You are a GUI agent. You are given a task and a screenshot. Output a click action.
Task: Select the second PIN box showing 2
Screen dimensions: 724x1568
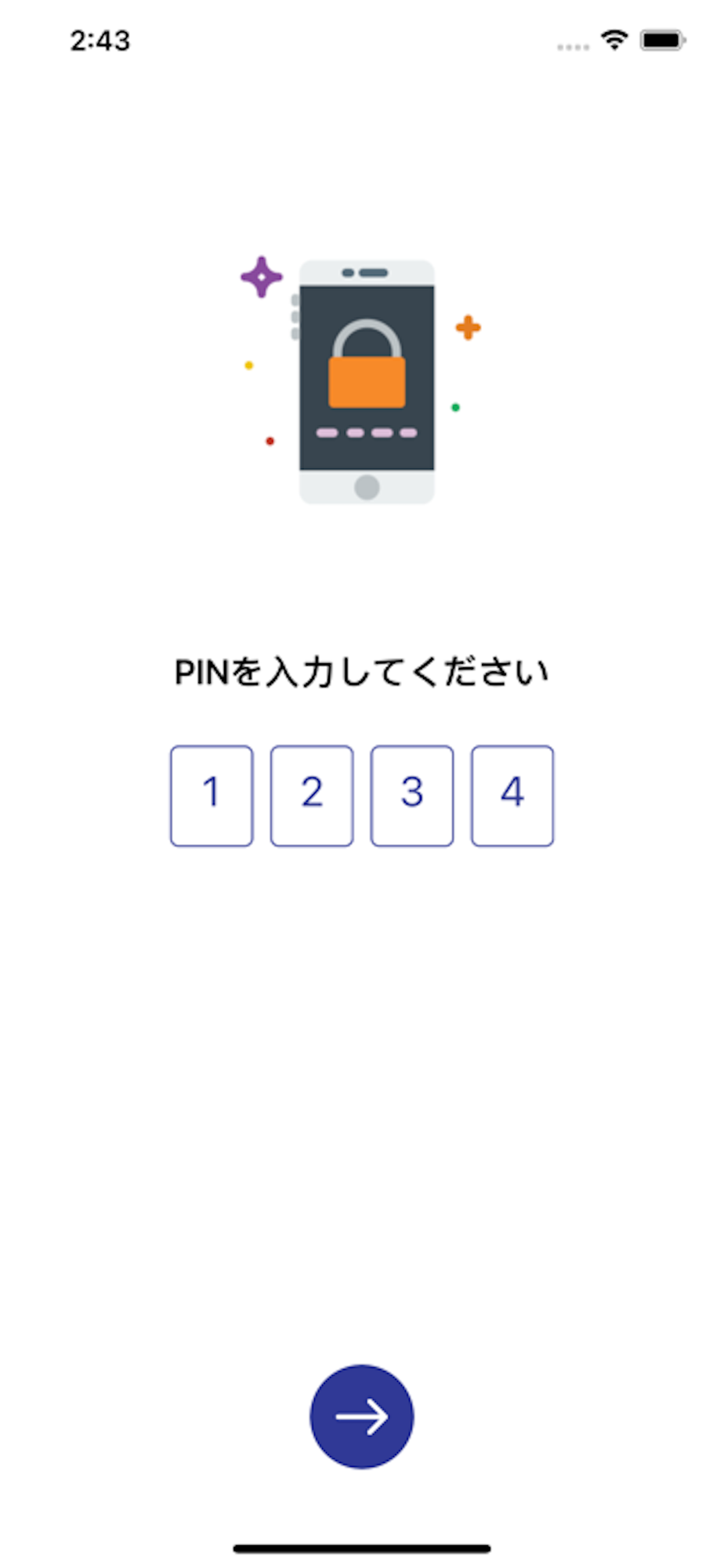tap(312, 795)
